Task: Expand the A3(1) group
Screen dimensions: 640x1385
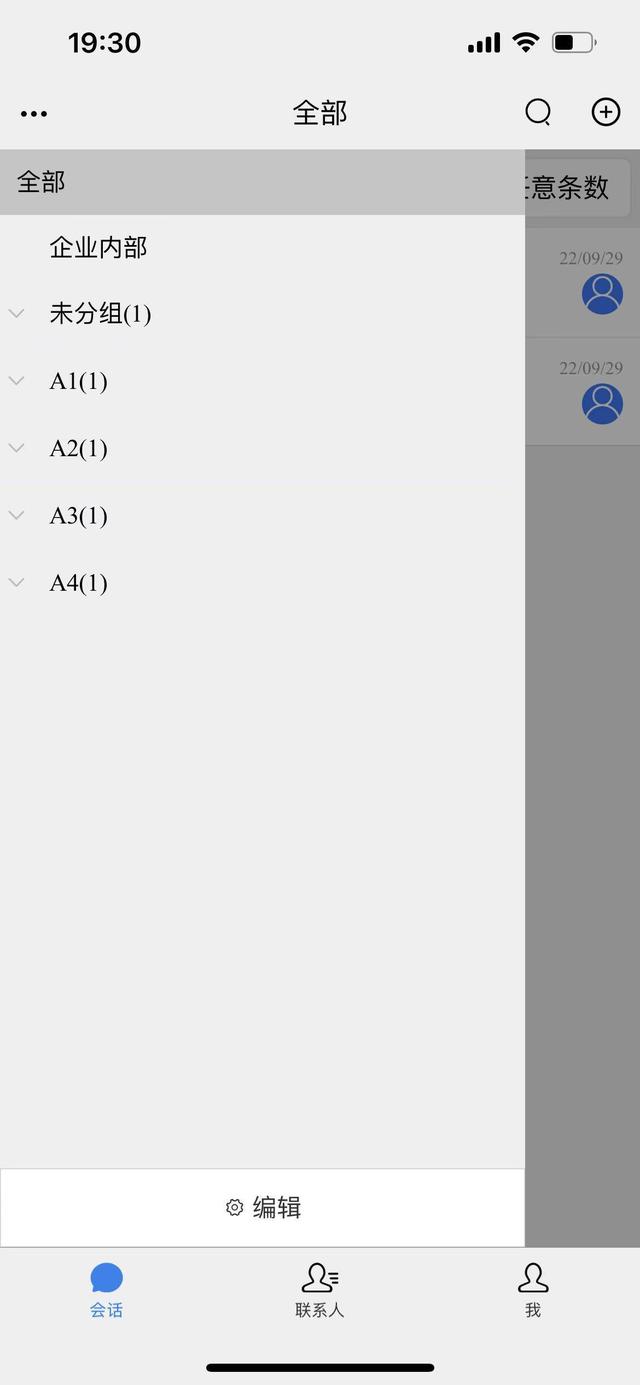Action: (78, 515)
